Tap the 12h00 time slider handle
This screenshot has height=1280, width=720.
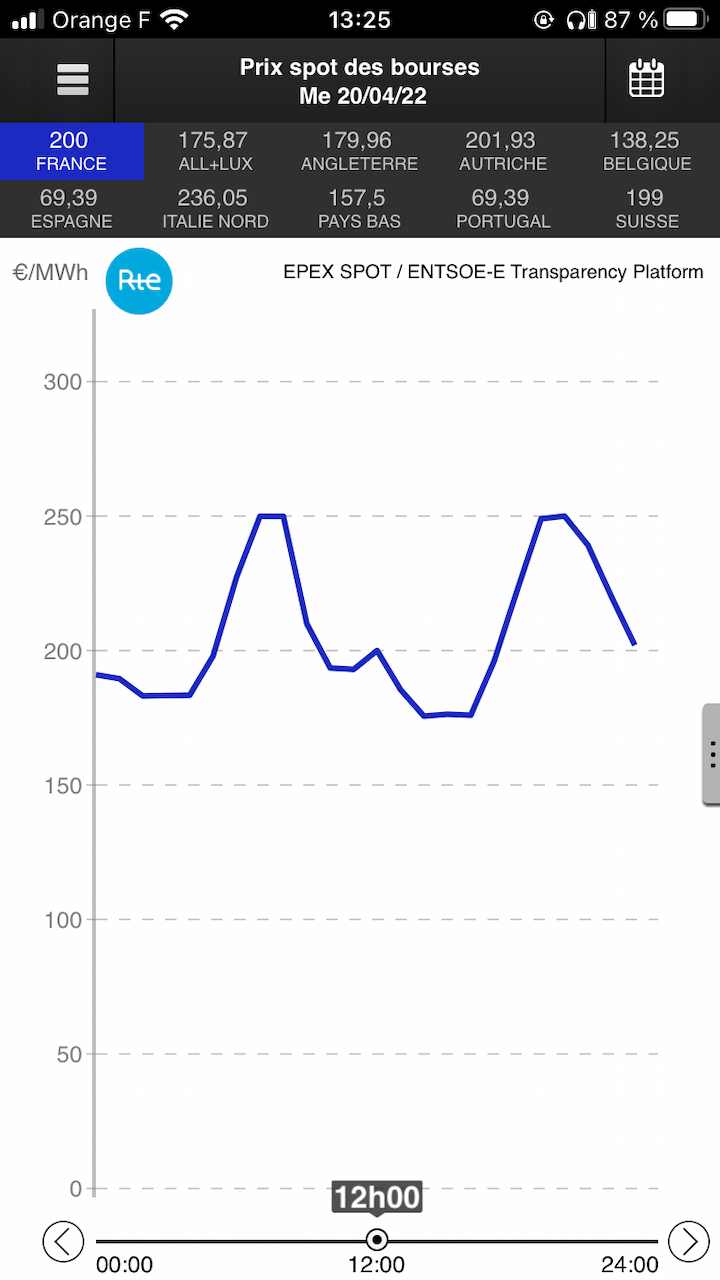[377, 1240]
